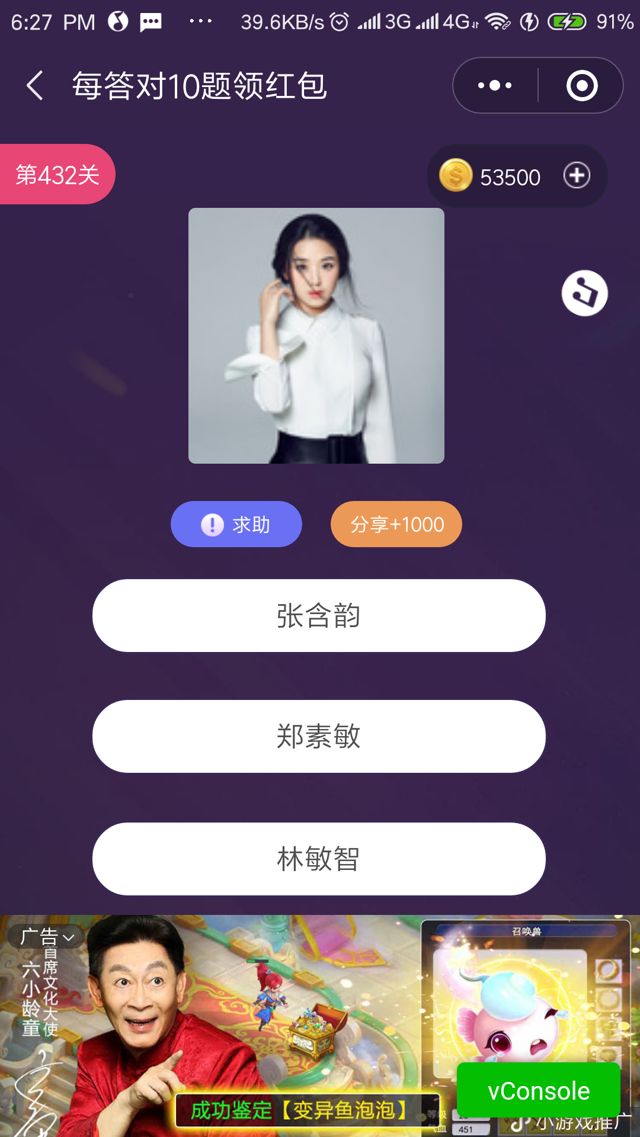Tap the 求助 help button
Viewport: 640px width, 1137px height.
(x=236, y=524)
